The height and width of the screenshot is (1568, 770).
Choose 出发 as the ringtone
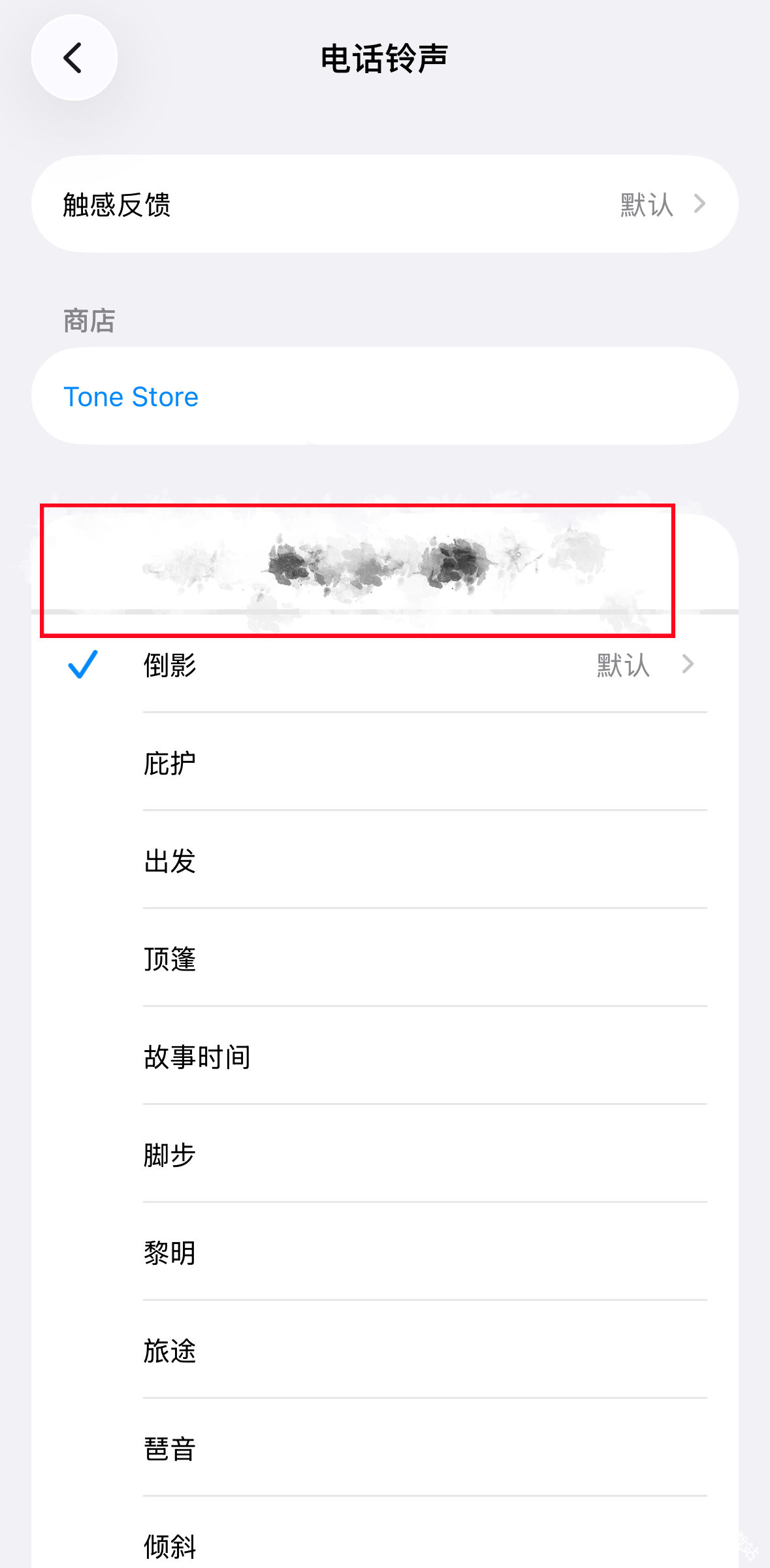click(170, 861)
